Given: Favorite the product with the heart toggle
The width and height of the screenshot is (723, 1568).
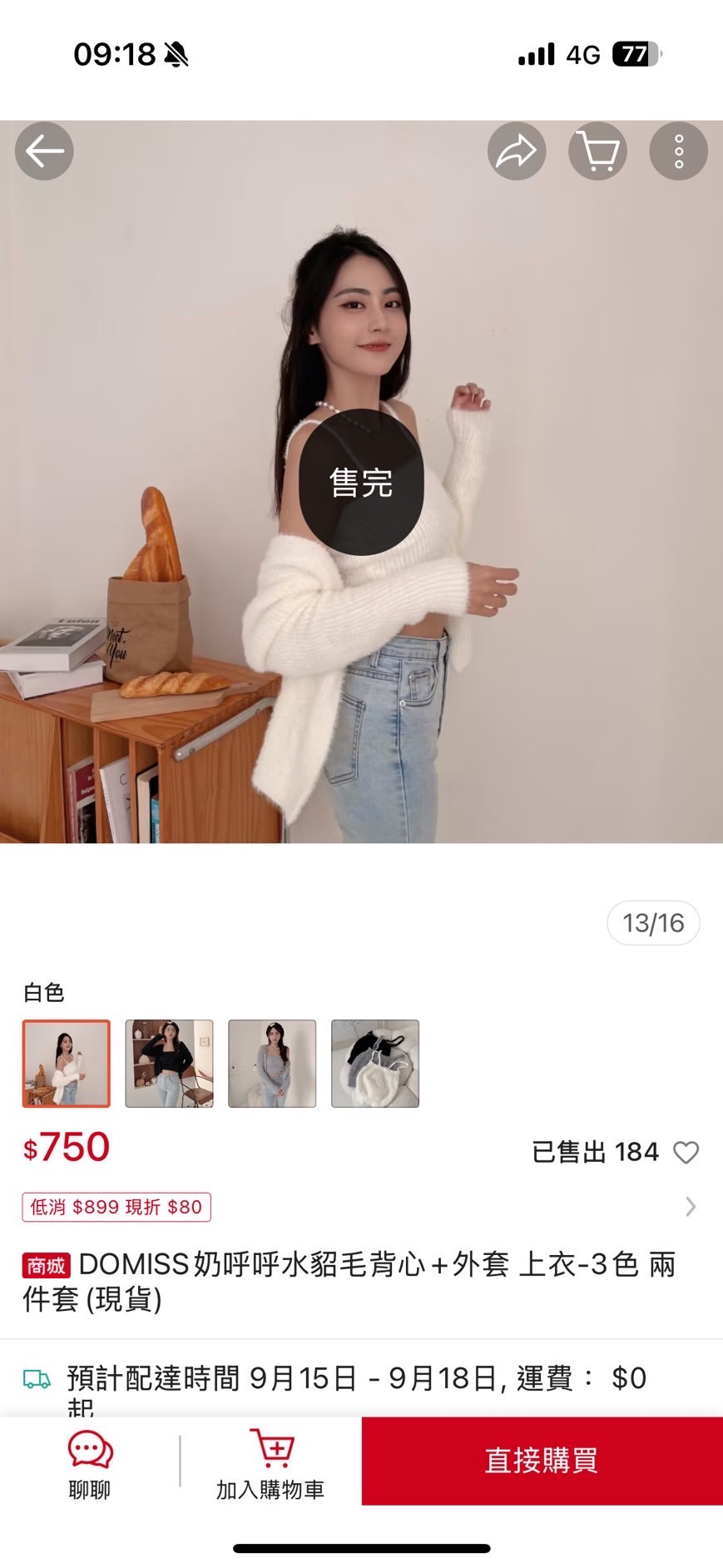Looking at the screenshot, I should point(689,1152).
